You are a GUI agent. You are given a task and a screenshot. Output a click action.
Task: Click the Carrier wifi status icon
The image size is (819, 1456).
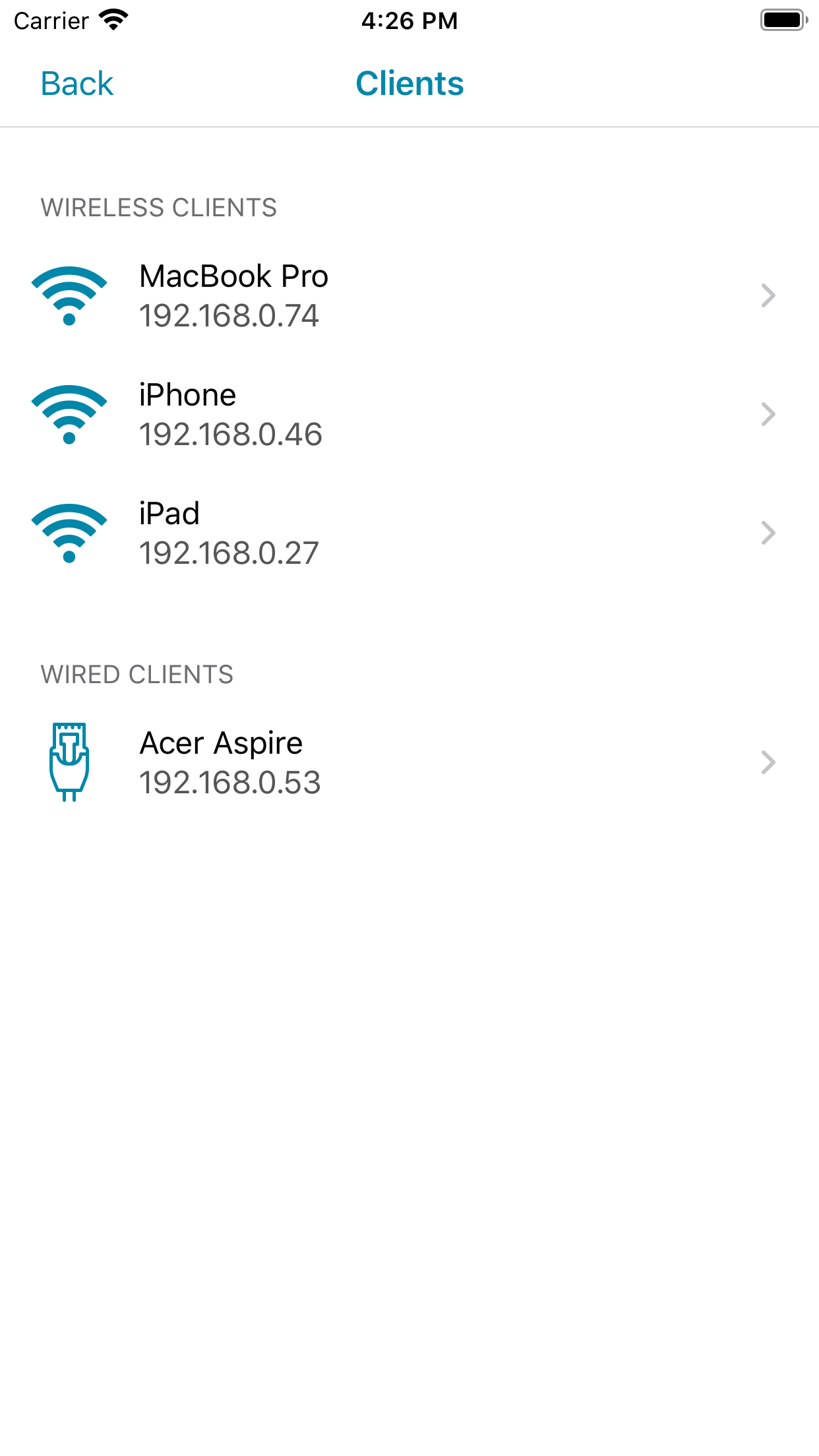coord(112,20)
